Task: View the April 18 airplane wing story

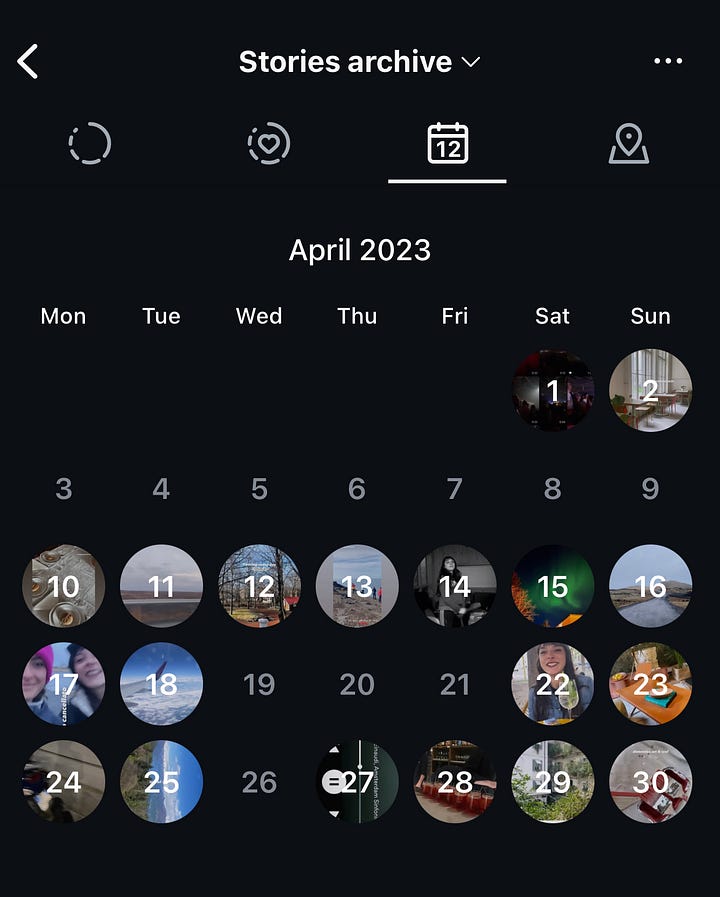Action: (161, 684)
